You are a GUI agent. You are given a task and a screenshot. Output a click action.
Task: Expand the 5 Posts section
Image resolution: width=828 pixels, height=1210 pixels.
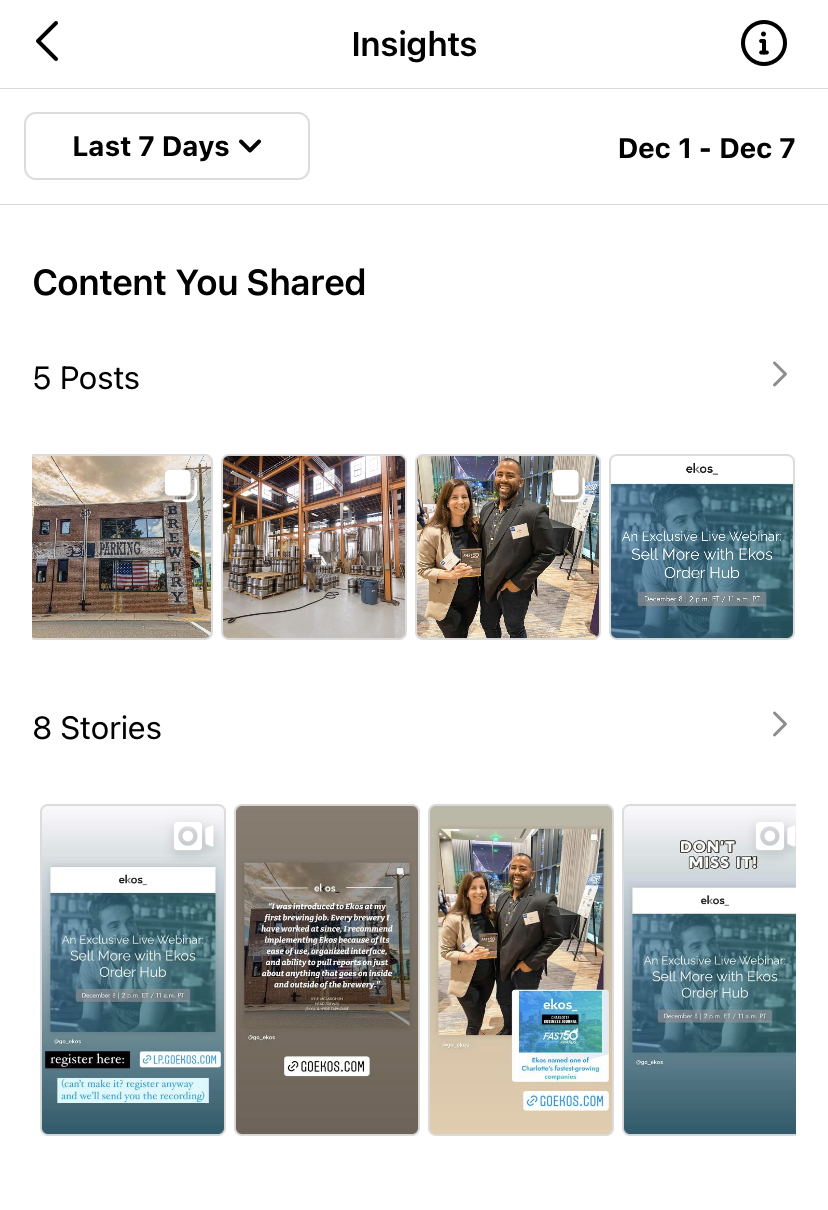(780, 375)
